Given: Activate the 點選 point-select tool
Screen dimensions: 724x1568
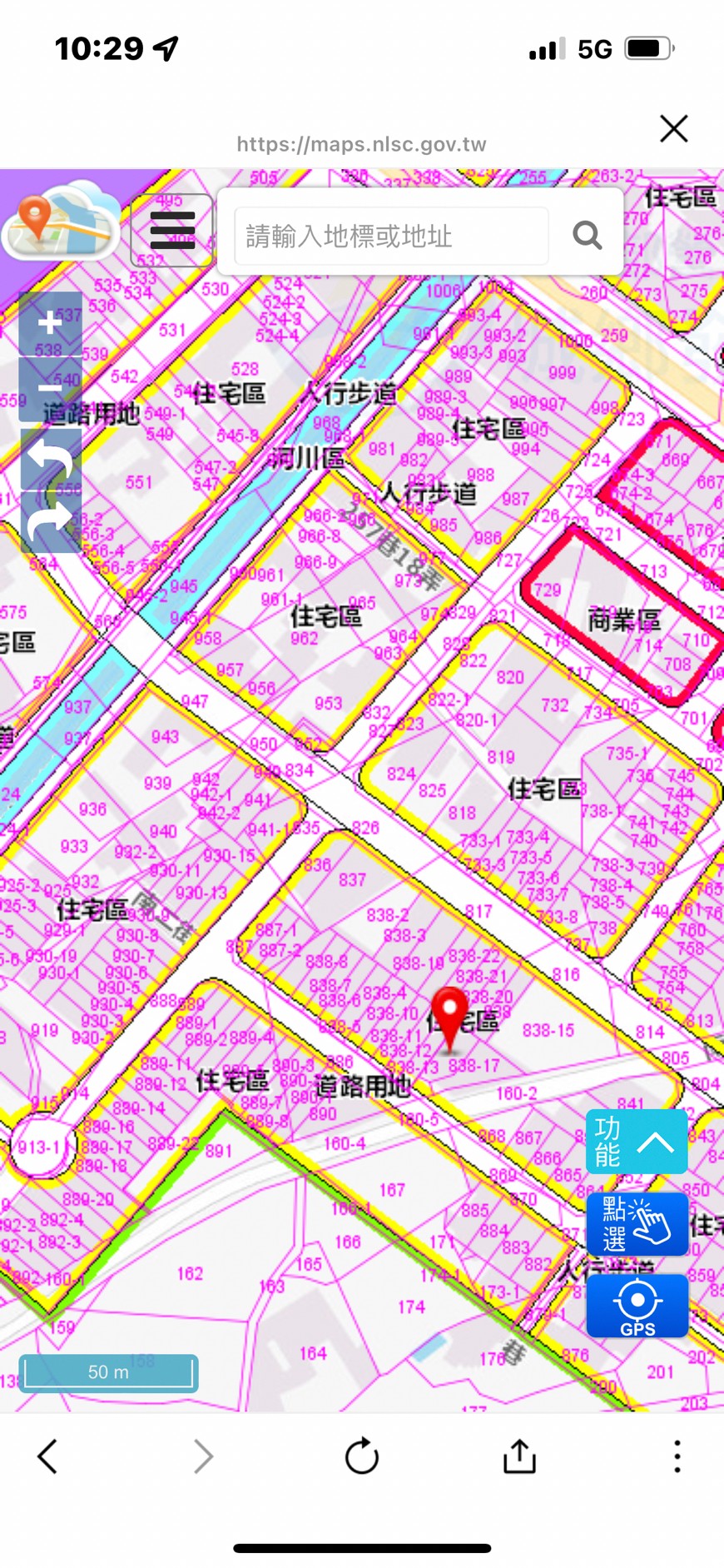Looking at the screenshot, I should 637,1223.
